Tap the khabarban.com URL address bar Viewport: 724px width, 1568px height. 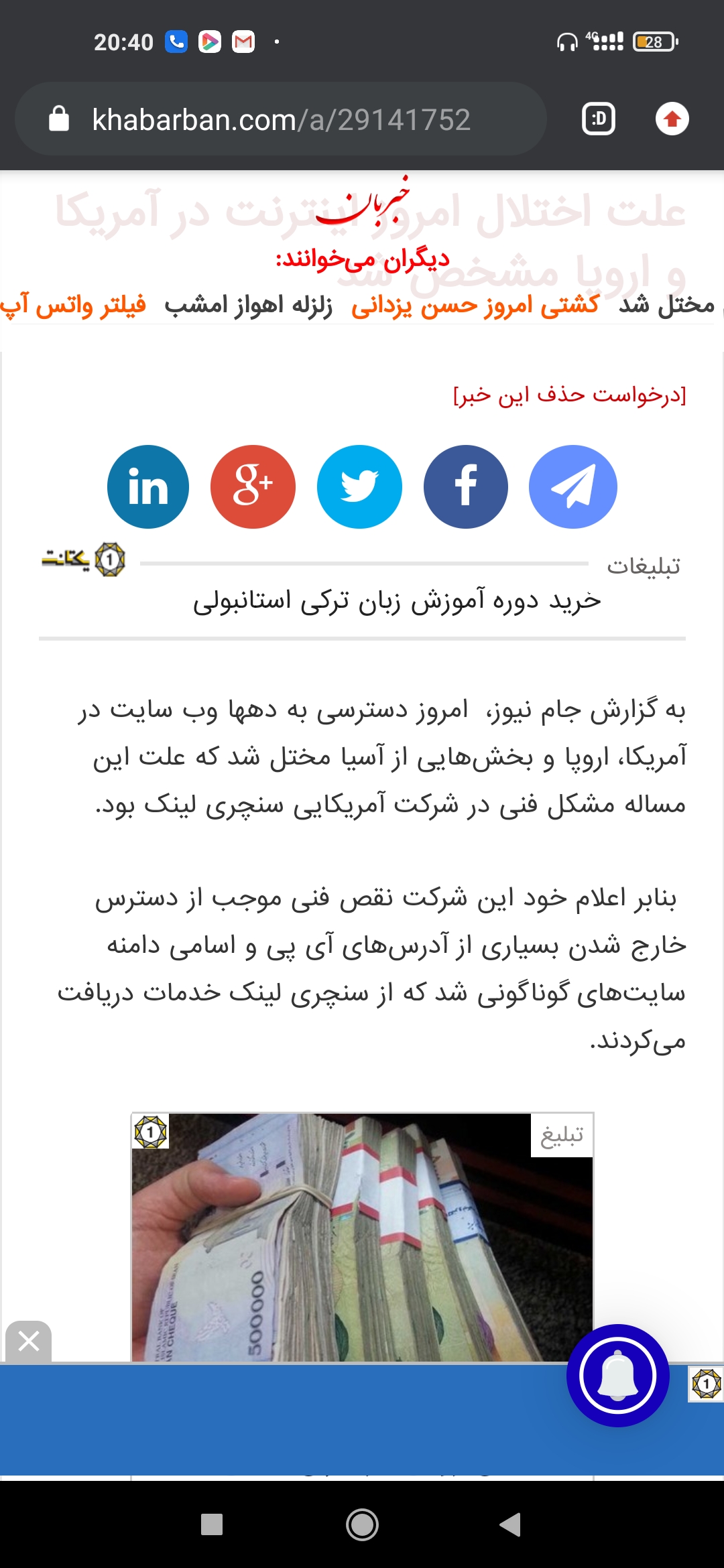282,120
